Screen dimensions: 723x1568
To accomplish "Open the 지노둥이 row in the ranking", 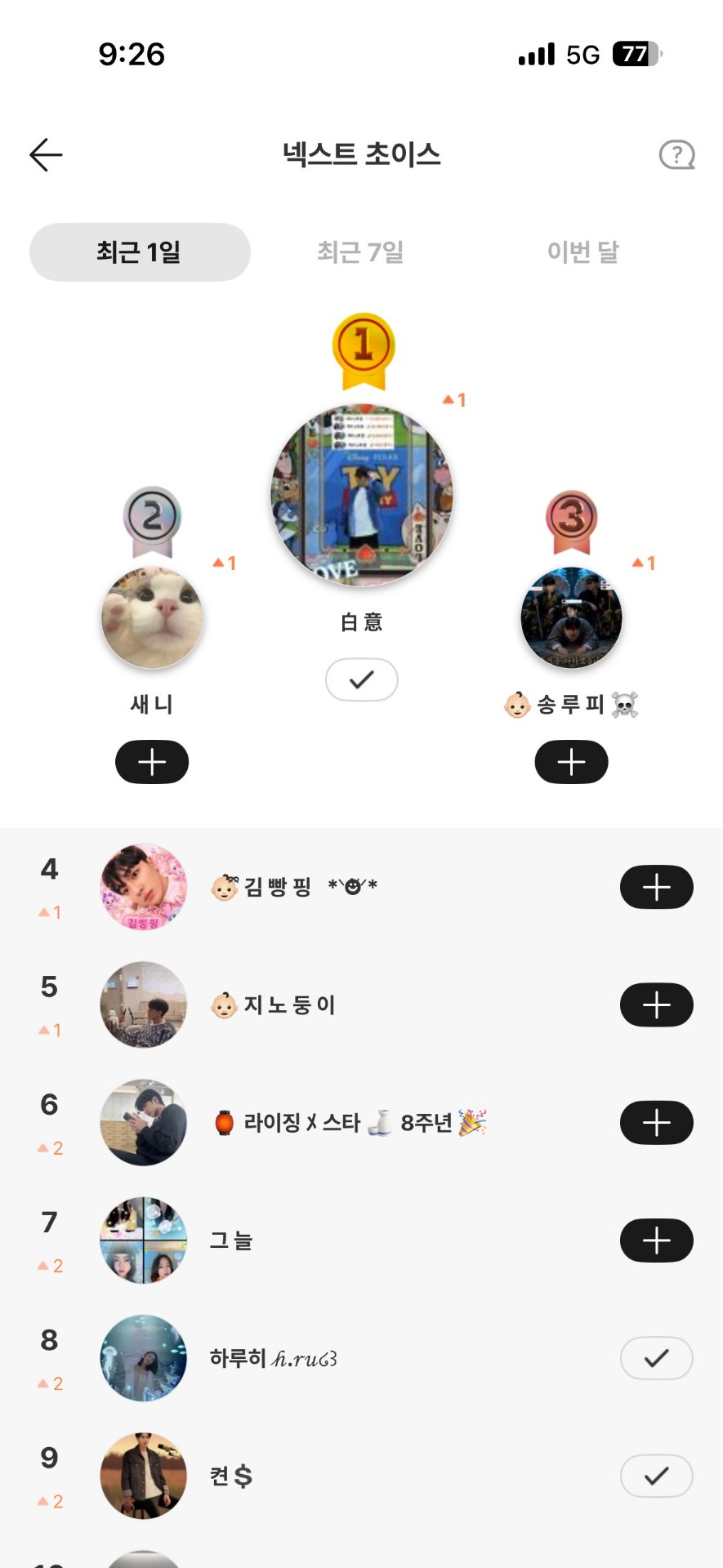I will [361, 1004].
